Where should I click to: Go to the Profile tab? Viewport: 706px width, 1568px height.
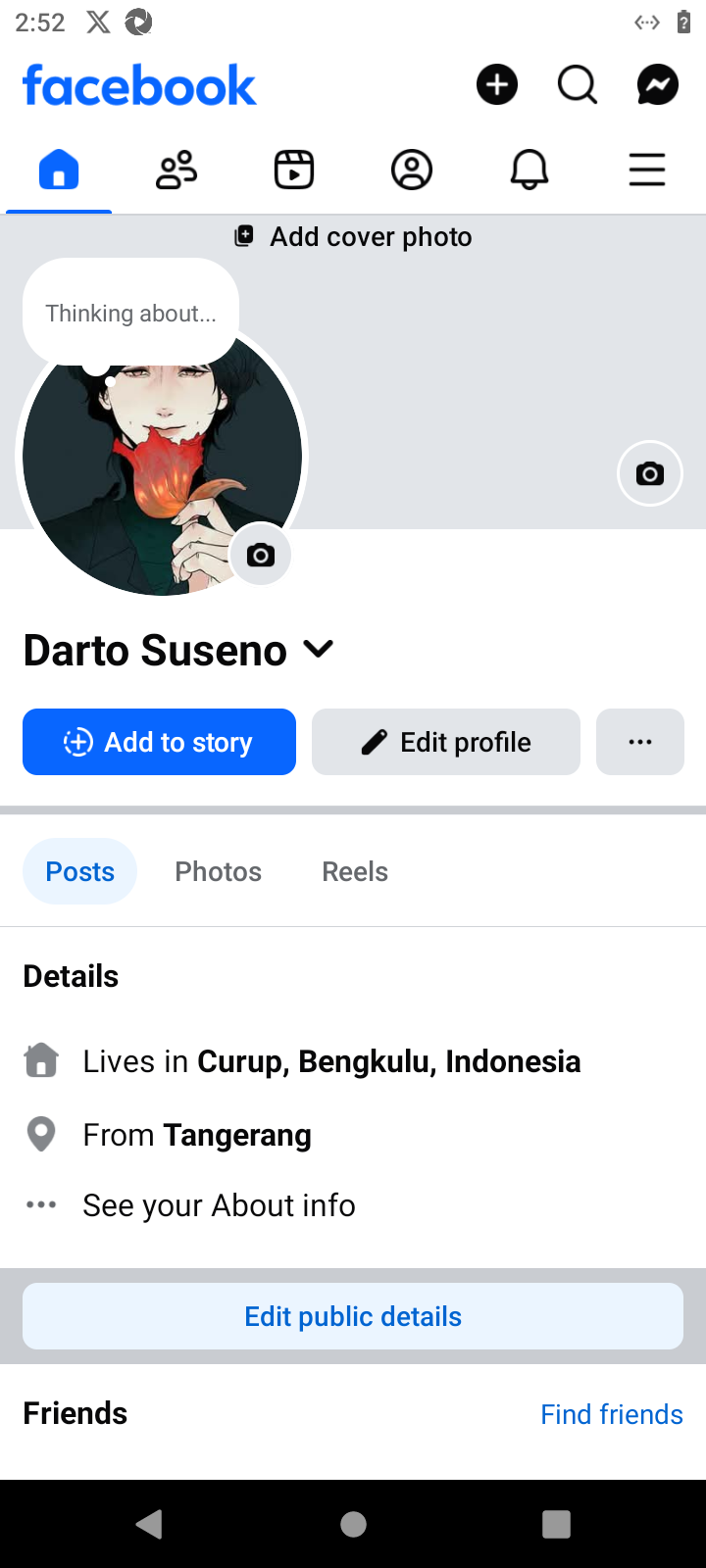click(x=412, y=170)
